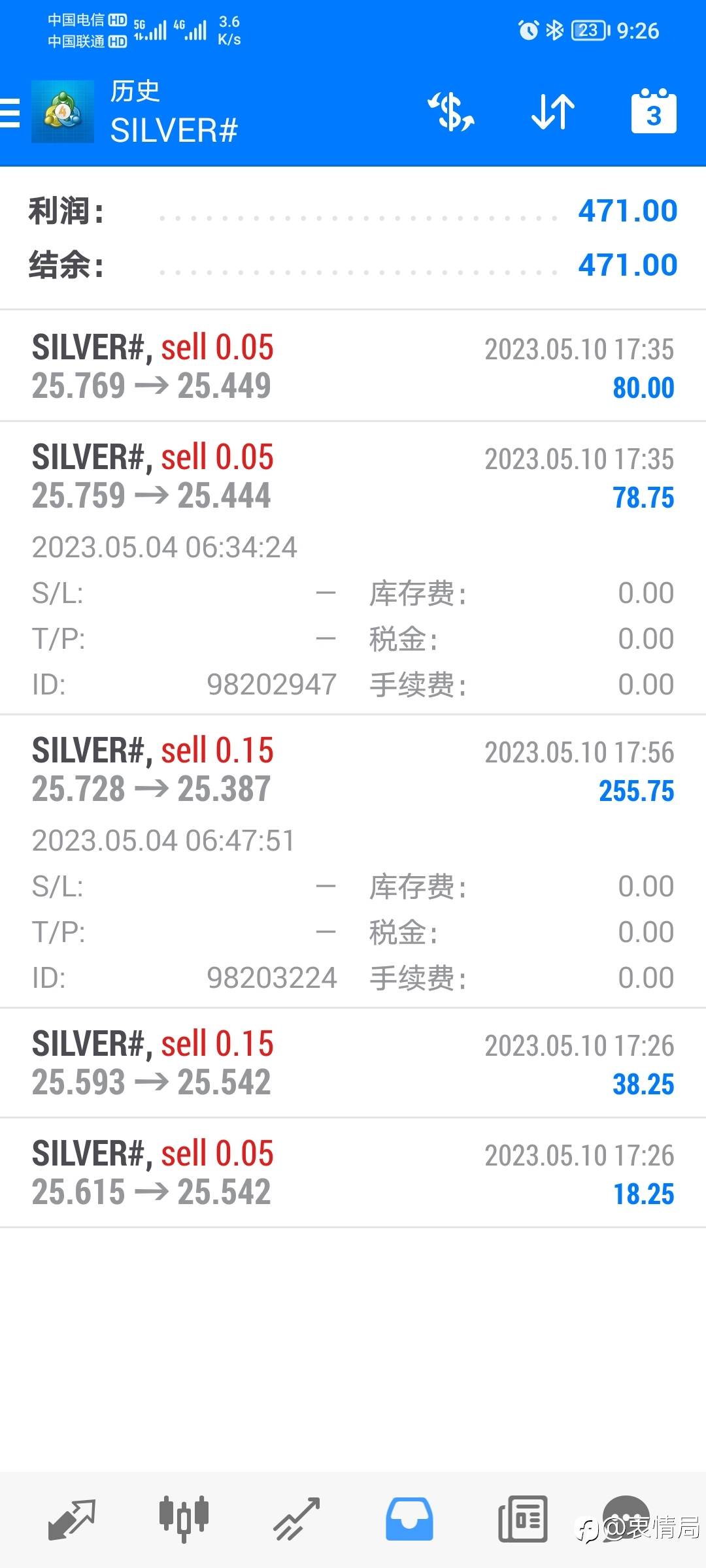Open the sort arrows option
The height and width of the screenshot is (1568, 706).
(x=553, y=112)
